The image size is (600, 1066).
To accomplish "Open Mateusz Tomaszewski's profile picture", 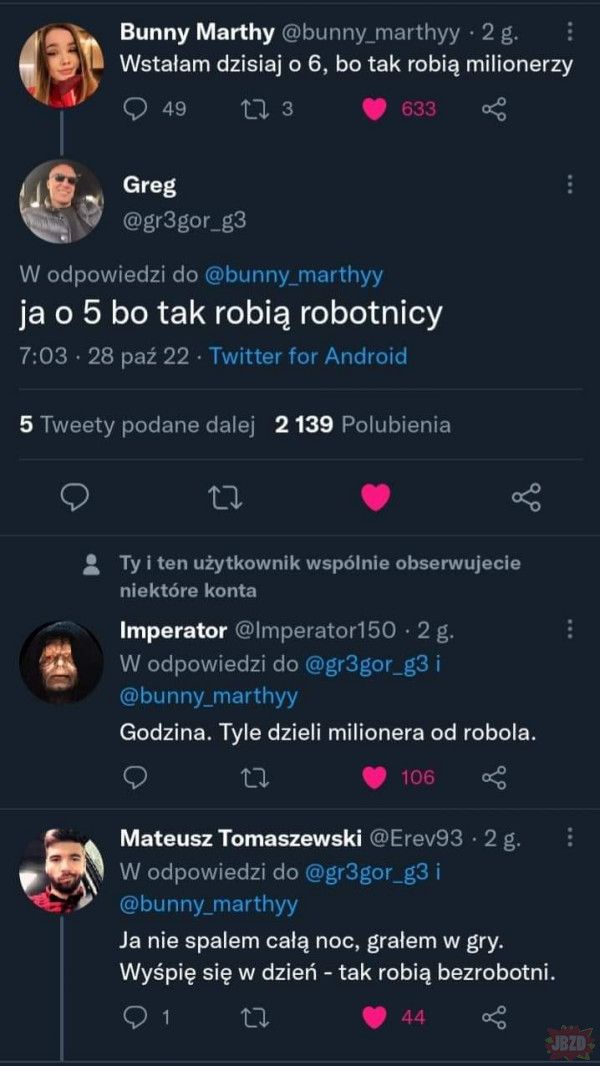I will [x=61, y=870].
